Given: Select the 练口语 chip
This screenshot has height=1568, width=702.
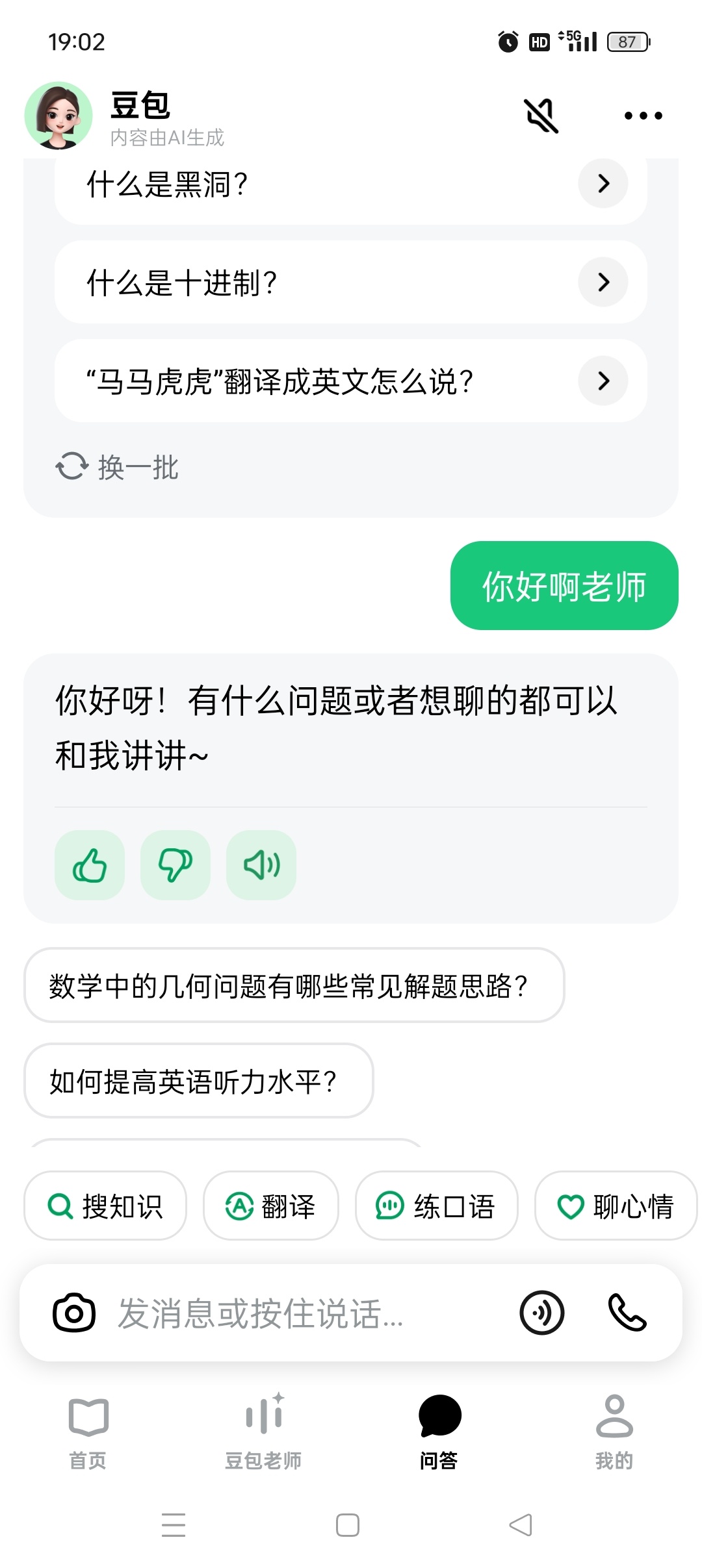Looking at the screenshot, I should click(436, 1206).
